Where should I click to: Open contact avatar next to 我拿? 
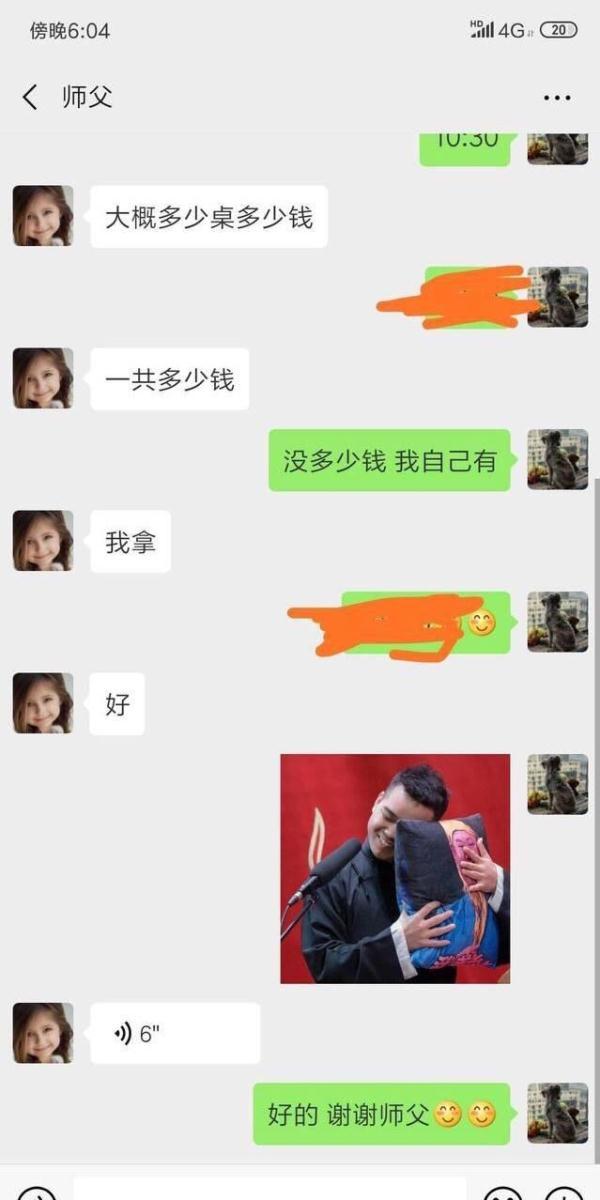(43, 541)
